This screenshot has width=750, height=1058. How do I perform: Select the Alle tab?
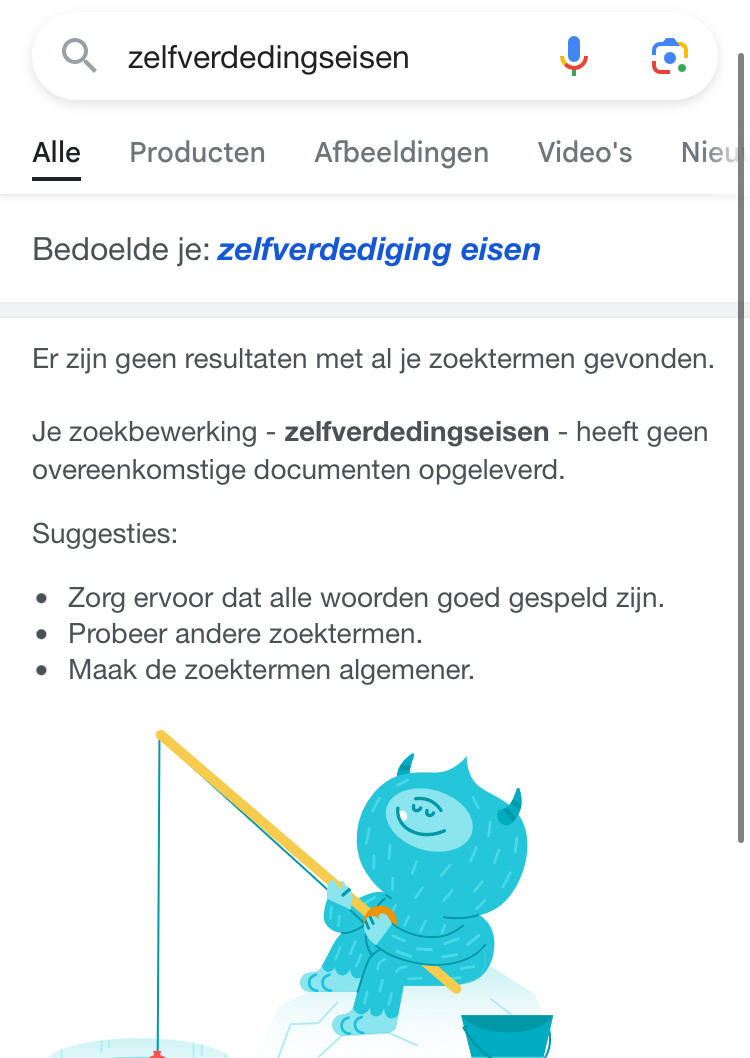coord(56,153)
